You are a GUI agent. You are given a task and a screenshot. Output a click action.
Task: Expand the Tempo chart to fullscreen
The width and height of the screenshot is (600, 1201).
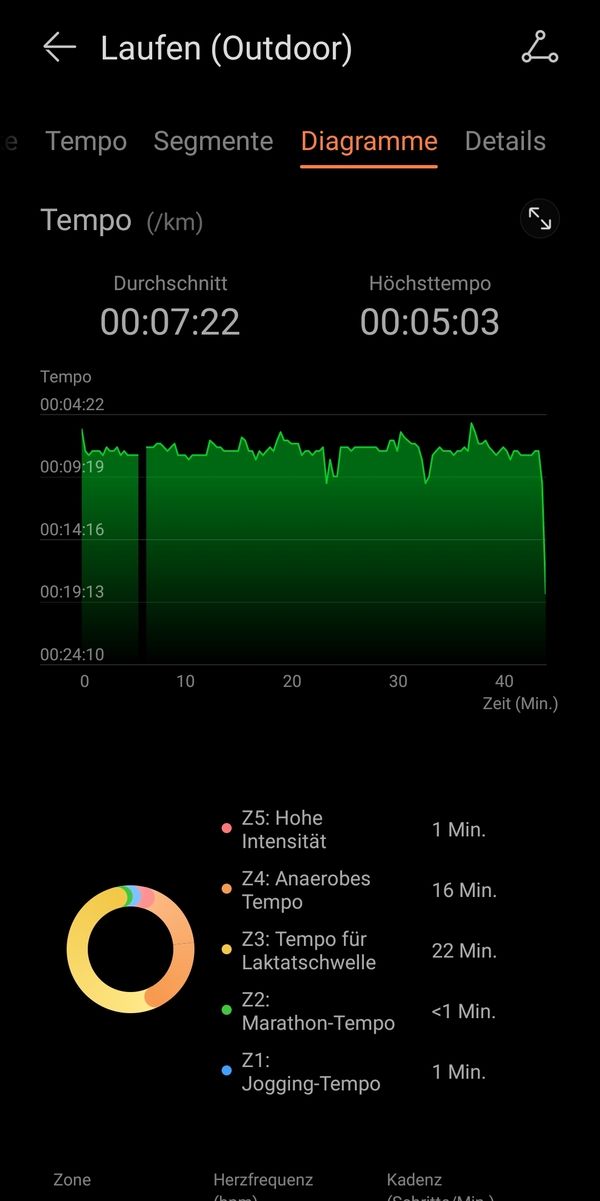click(x=540, y=219)
